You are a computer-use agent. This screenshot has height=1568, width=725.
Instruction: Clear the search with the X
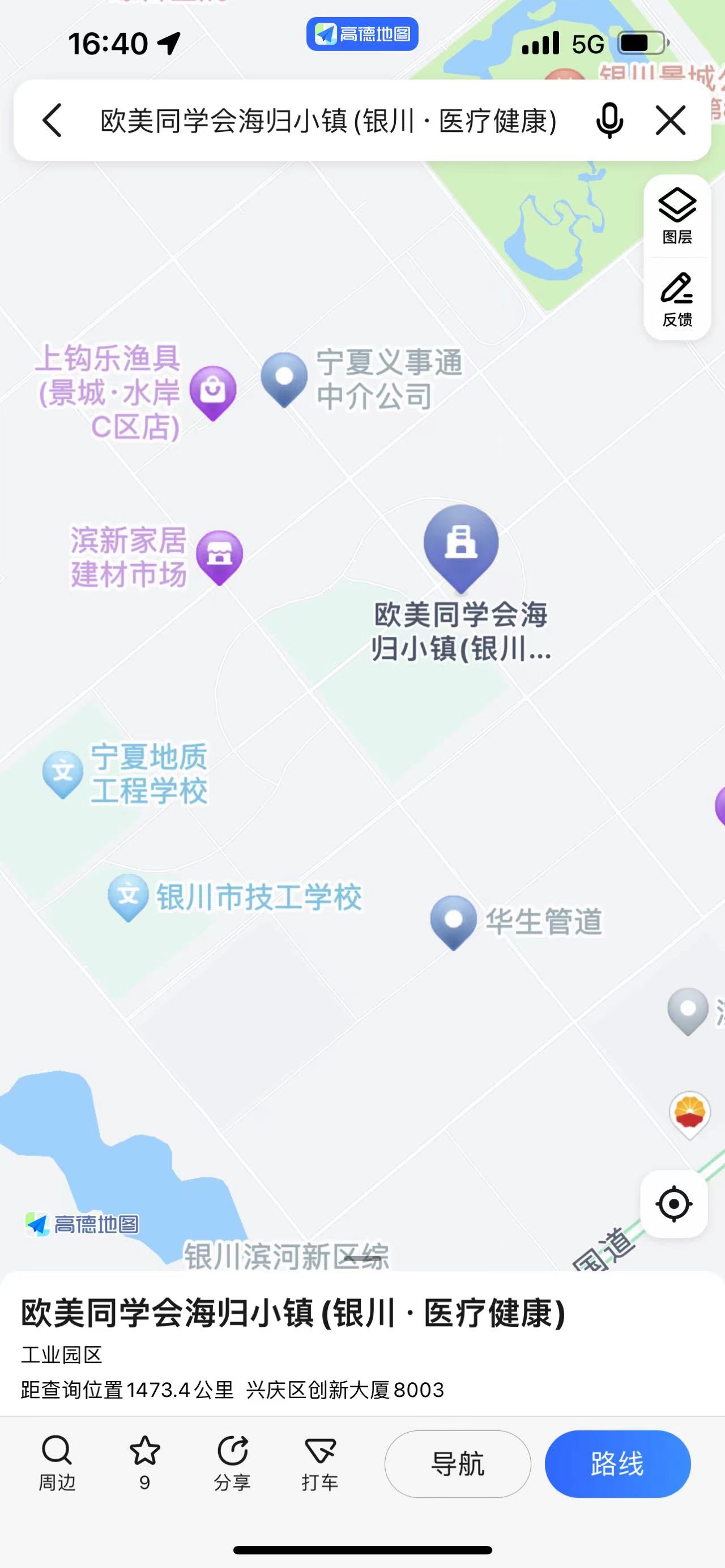coord(671,119)
